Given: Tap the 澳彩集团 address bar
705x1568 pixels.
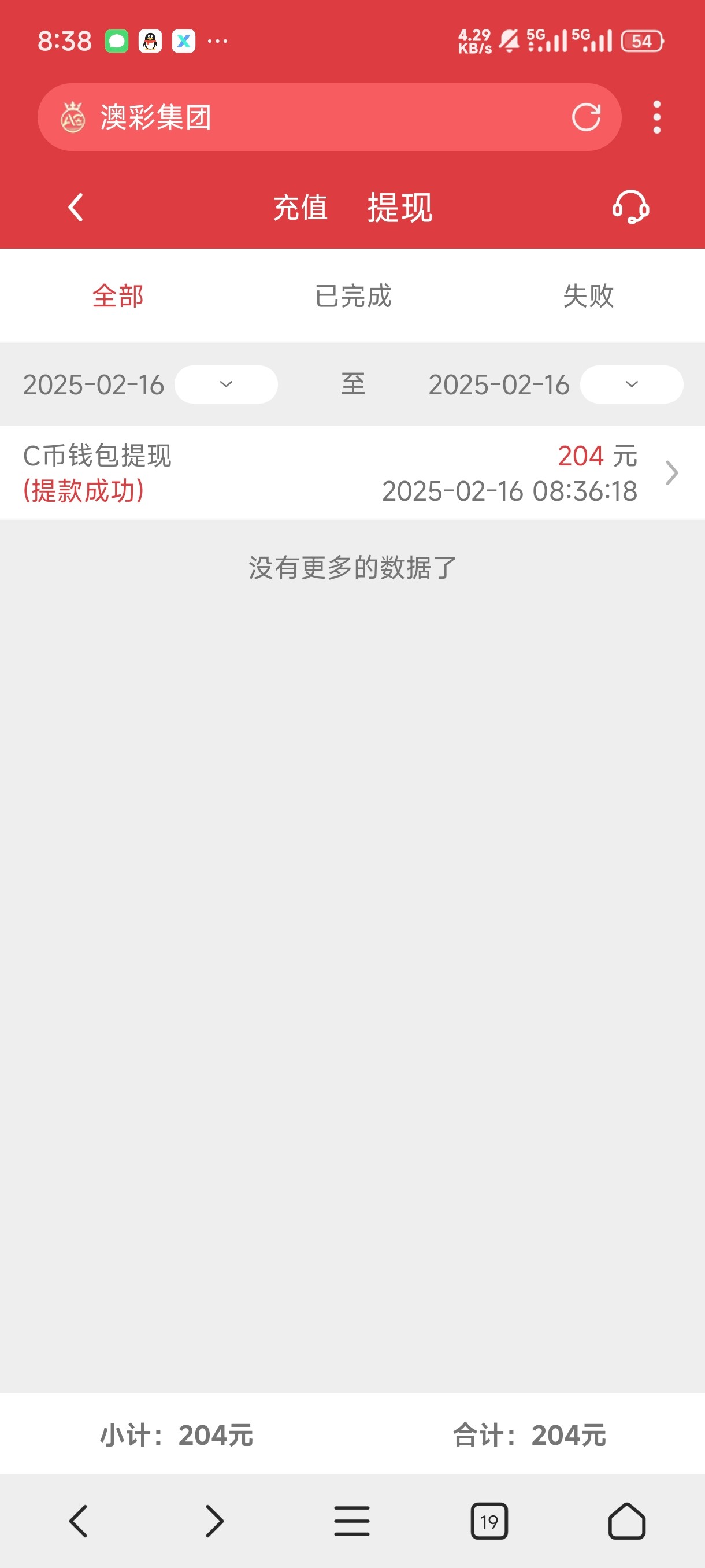Looking at the screenshot, I should 304,117.
